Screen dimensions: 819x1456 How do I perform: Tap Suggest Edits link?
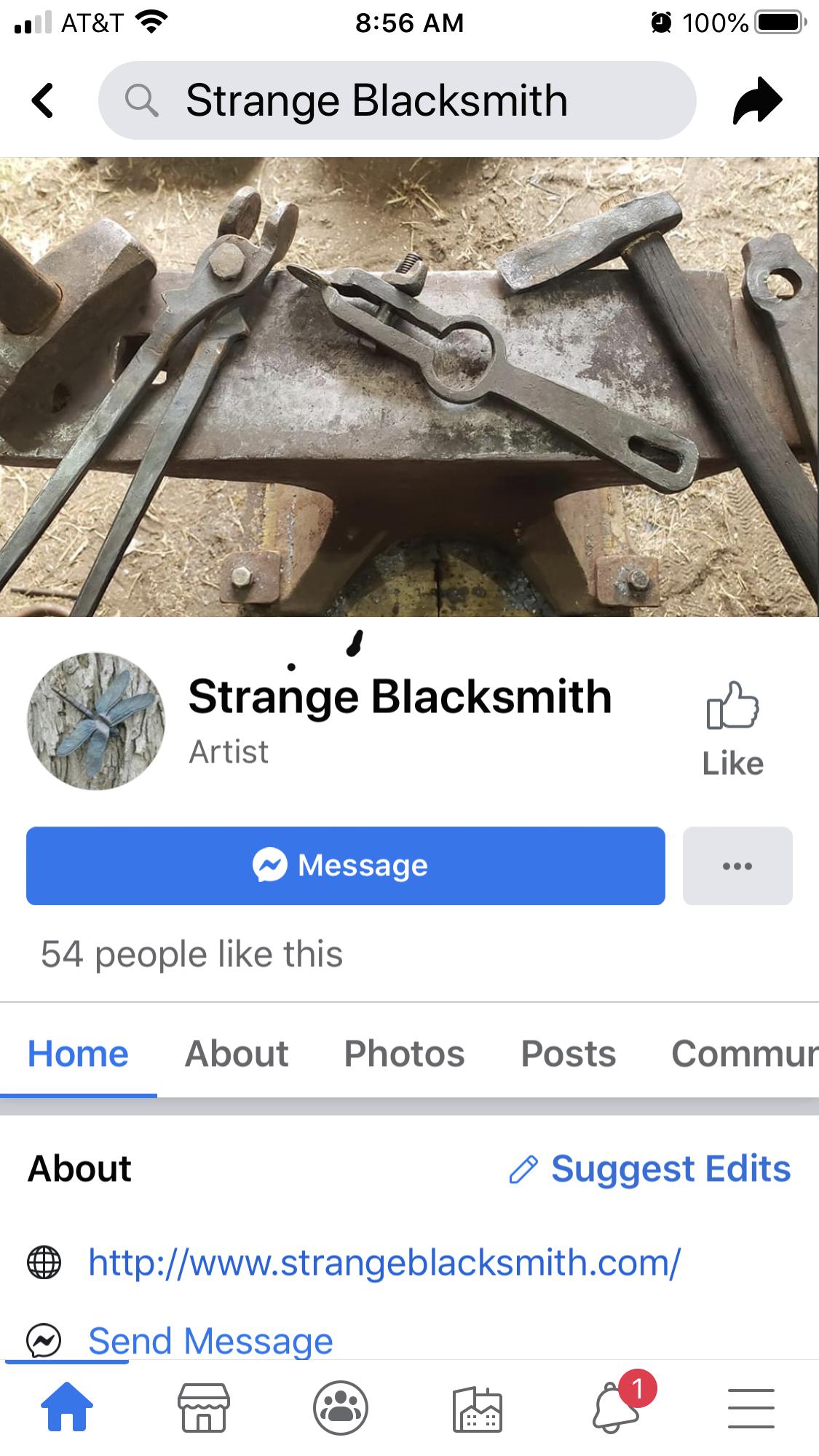click(649, 1169)
